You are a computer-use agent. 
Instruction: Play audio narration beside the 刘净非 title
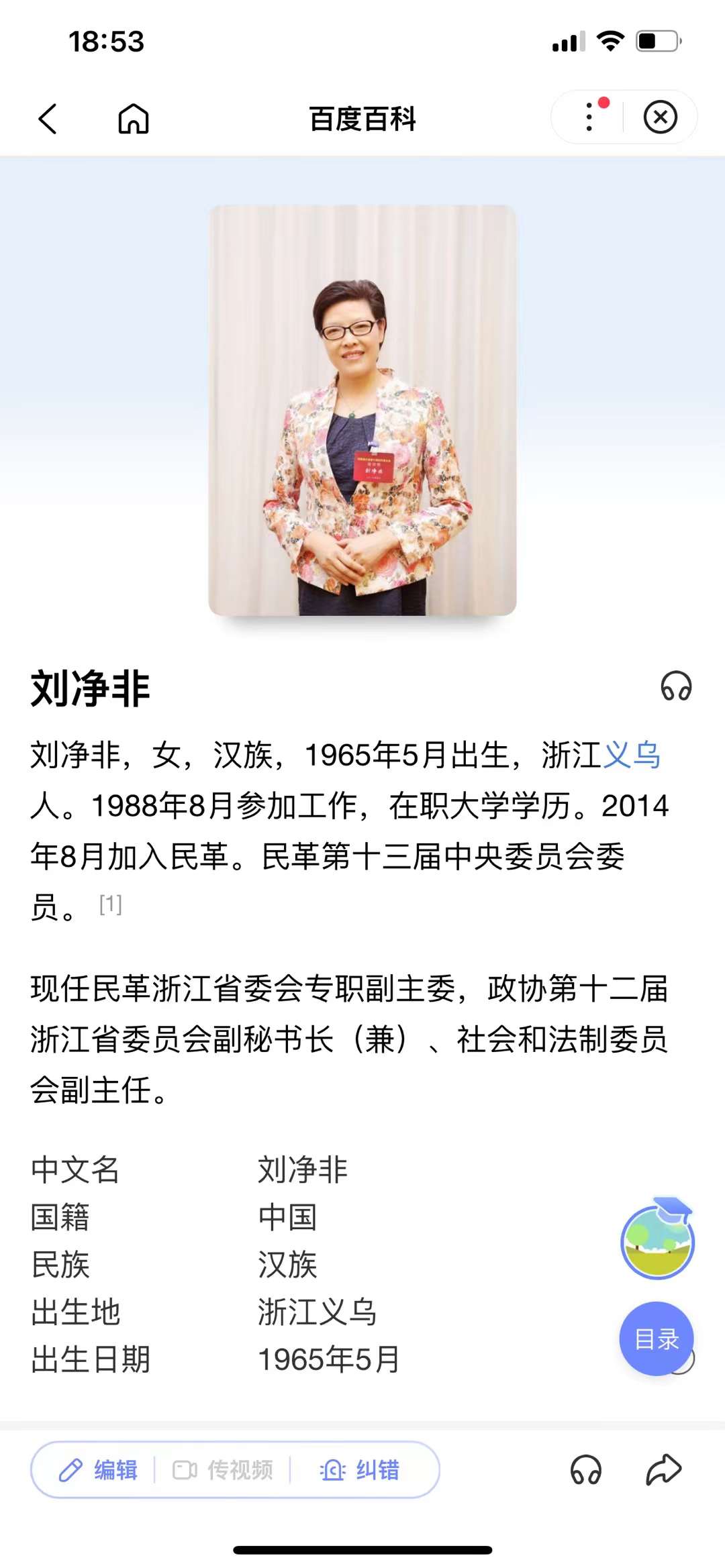click(675, 686)
